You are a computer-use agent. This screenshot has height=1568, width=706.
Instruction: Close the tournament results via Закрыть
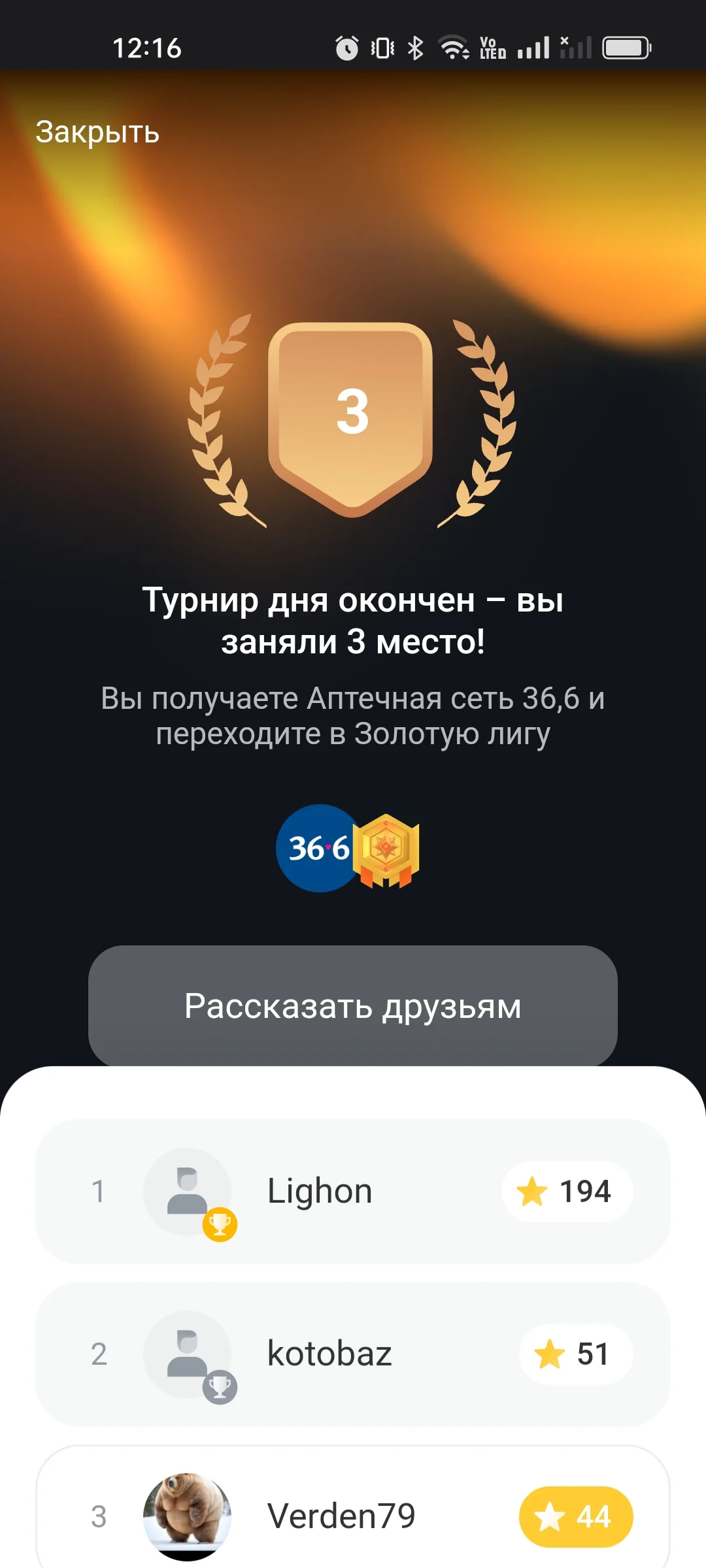(x=97, y=133)
